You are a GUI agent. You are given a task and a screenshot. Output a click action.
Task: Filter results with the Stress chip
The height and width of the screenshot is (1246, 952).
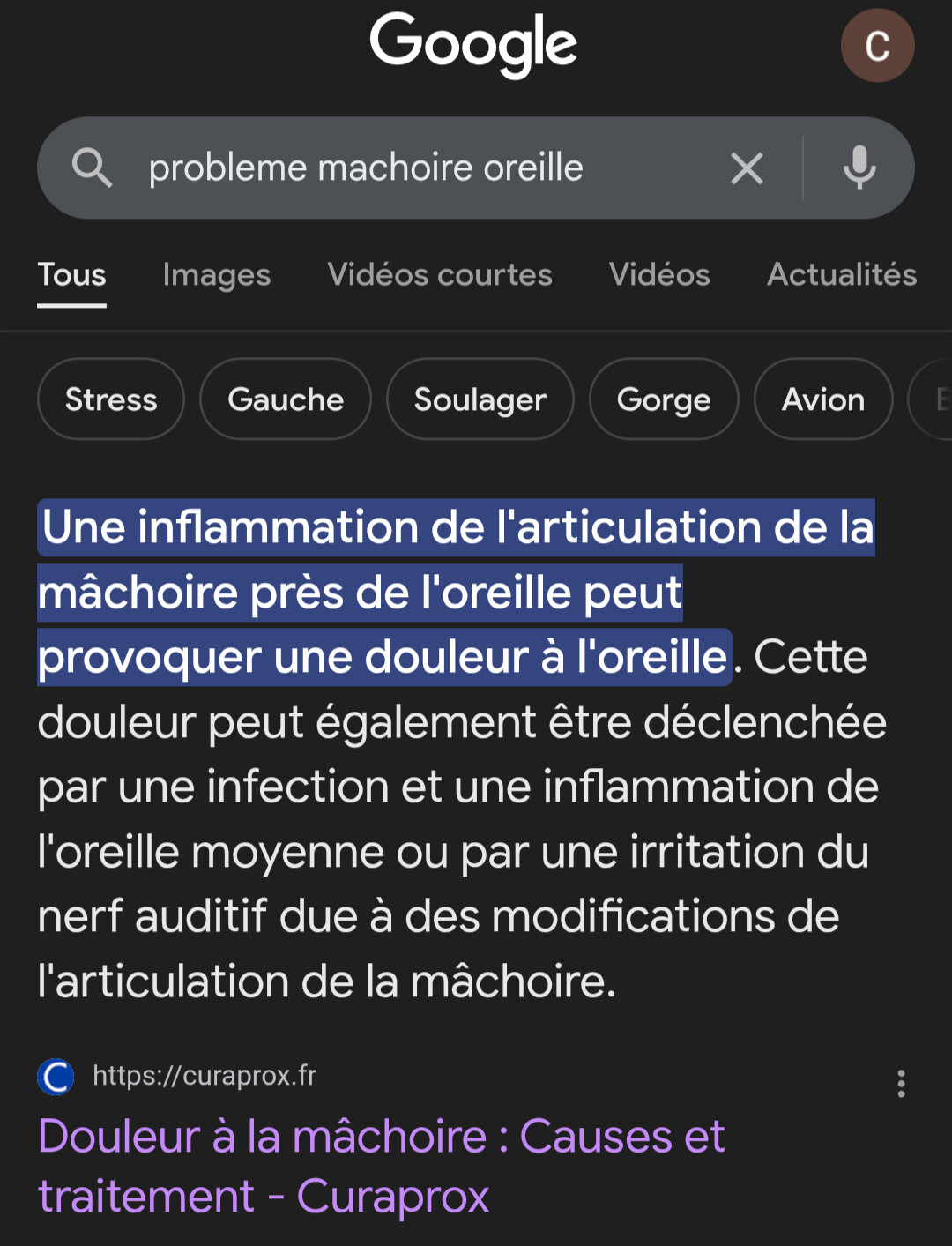(x=111, y=399)
